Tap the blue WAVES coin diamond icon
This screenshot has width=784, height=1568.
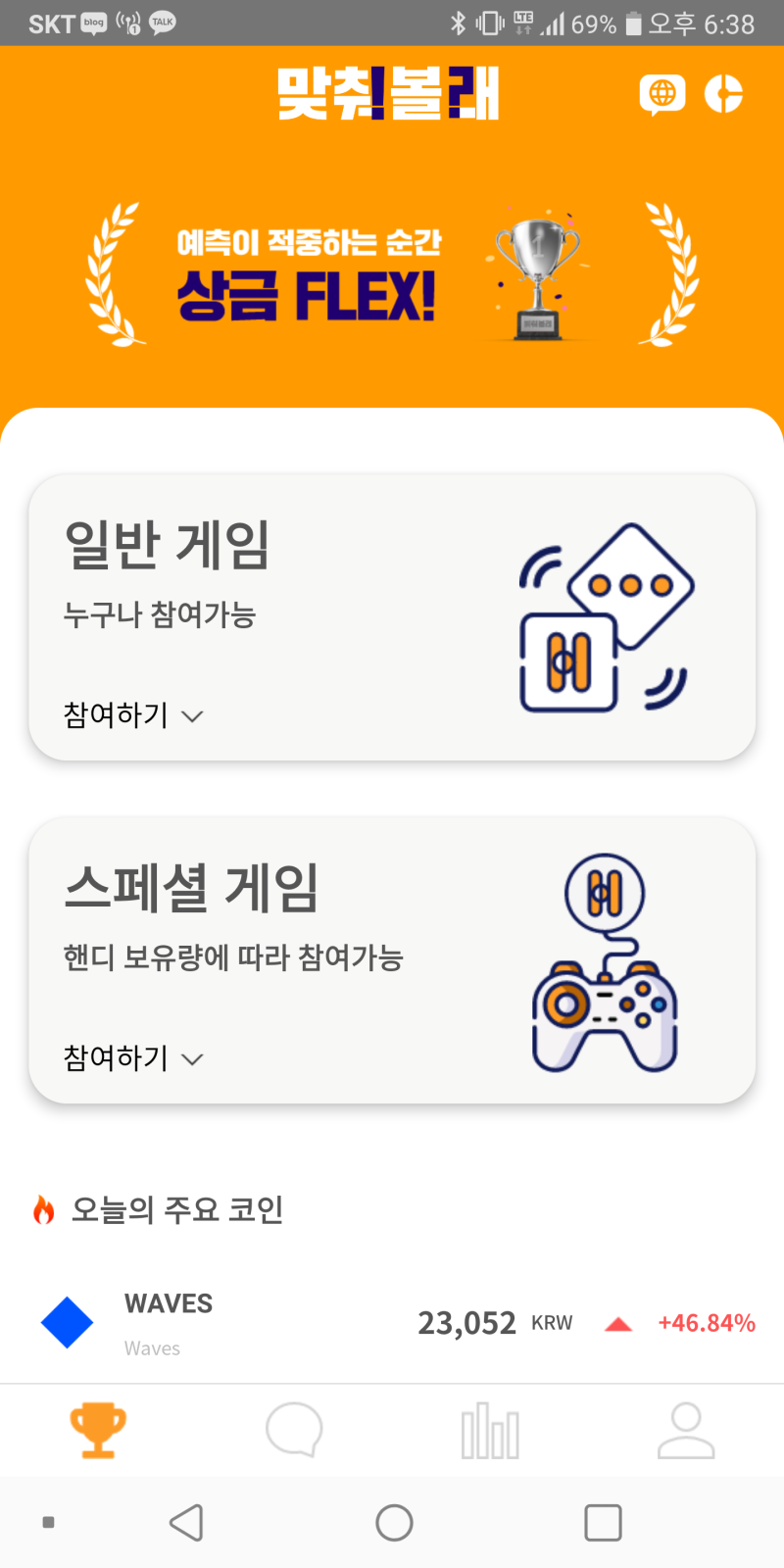(x=66, y=1323)
